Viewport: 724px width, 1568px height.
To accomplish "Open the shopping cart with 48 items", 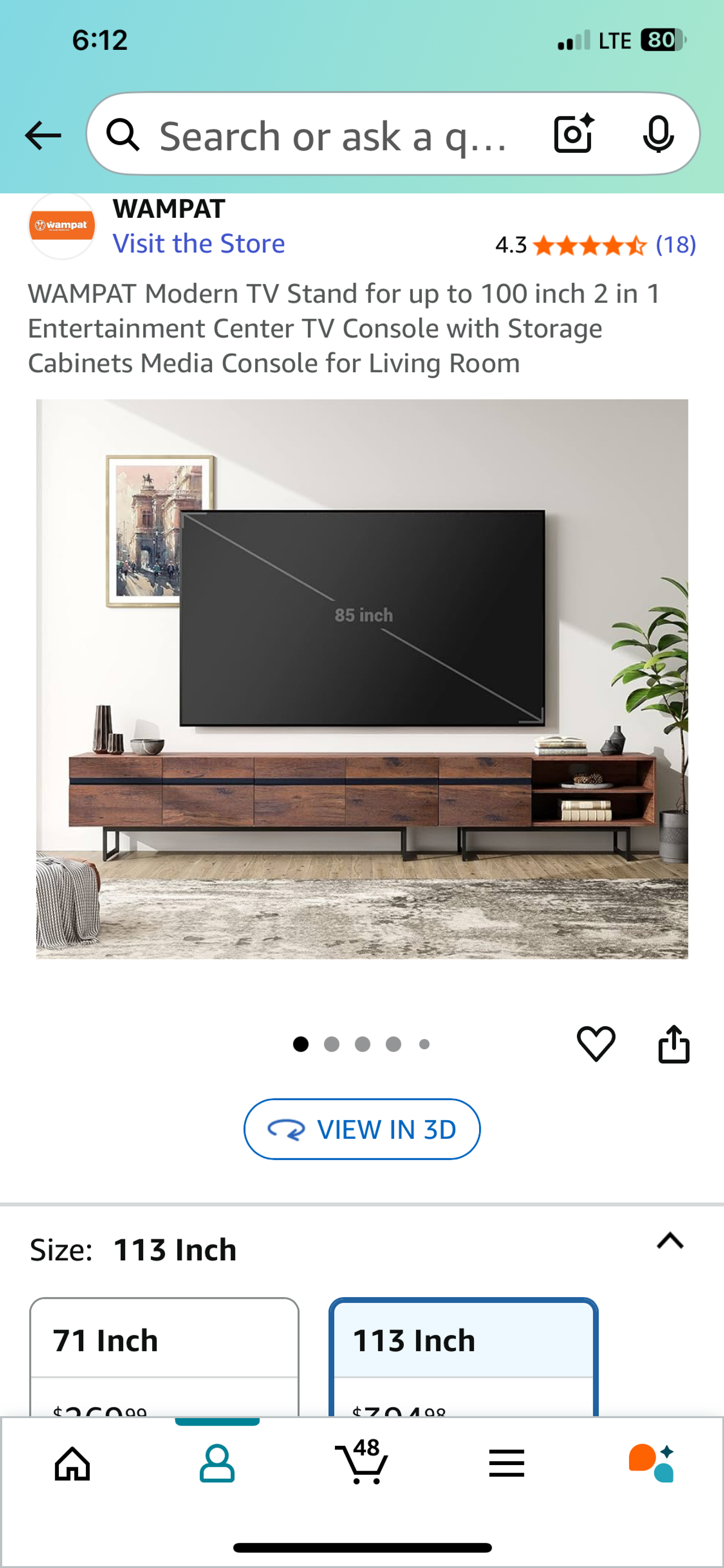I will coord(361,1462).
